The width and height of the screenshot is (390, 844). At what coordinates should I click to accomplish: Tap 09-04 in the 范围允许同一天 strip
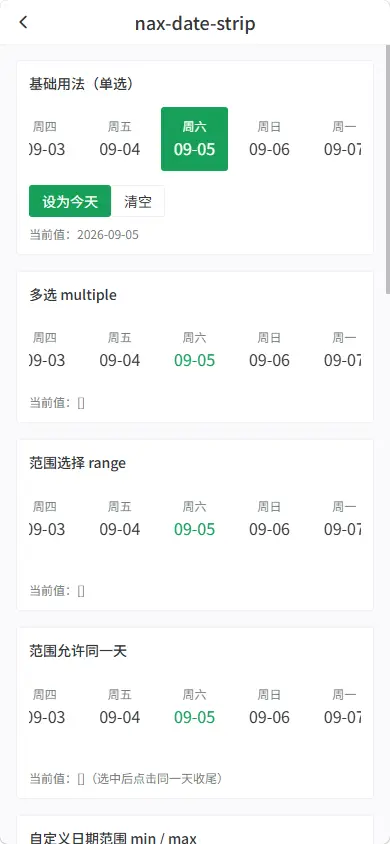(x=119, y=707)
